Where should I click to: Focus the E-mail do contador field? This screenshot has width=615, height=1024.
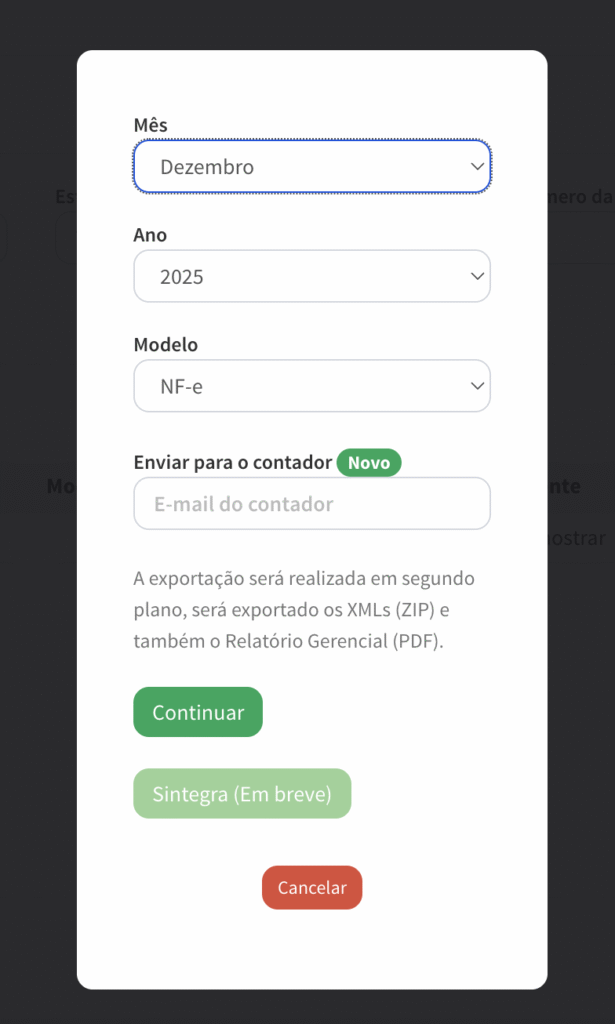(x=311, y=504)
